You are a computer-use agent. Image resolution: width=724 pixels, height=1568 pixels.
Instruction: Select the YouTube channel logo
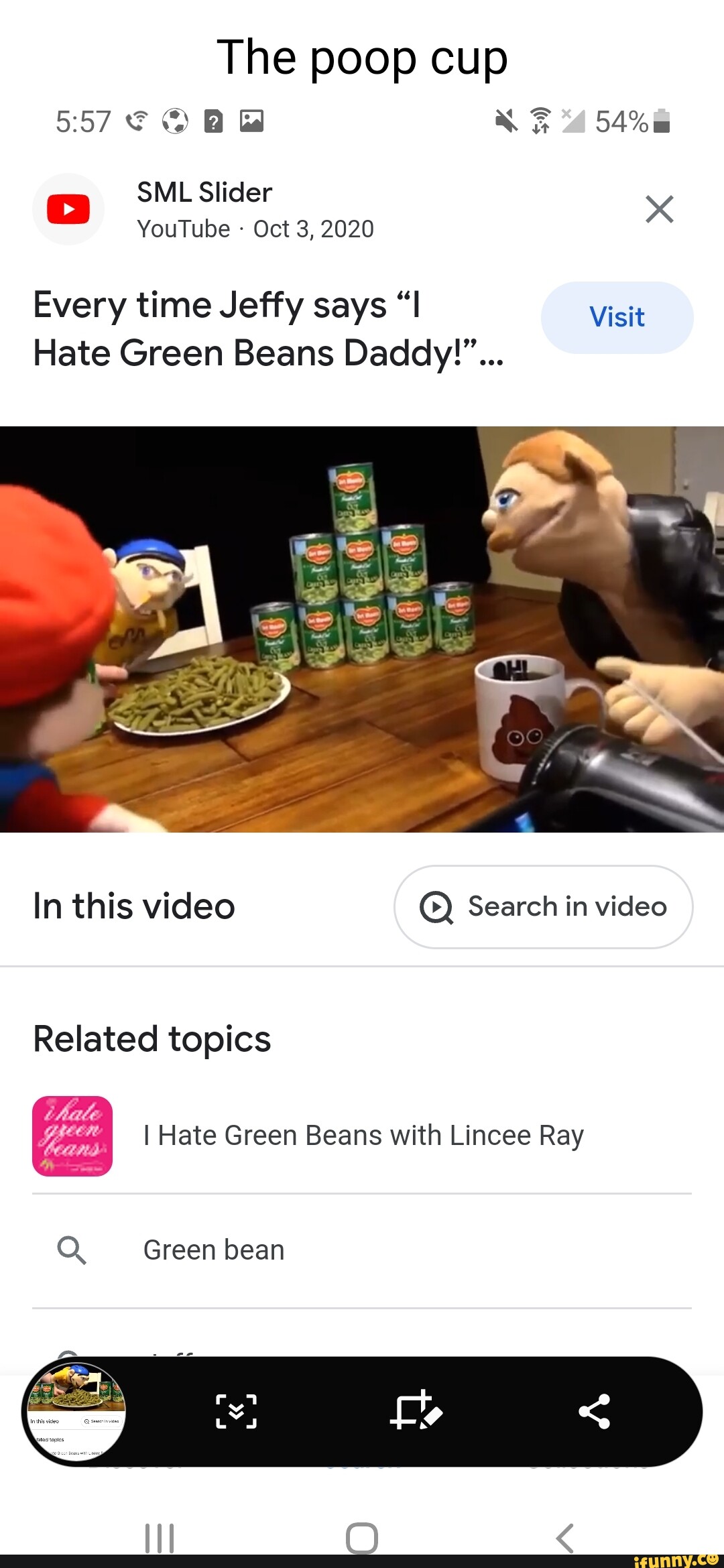[x=68, y=209]
